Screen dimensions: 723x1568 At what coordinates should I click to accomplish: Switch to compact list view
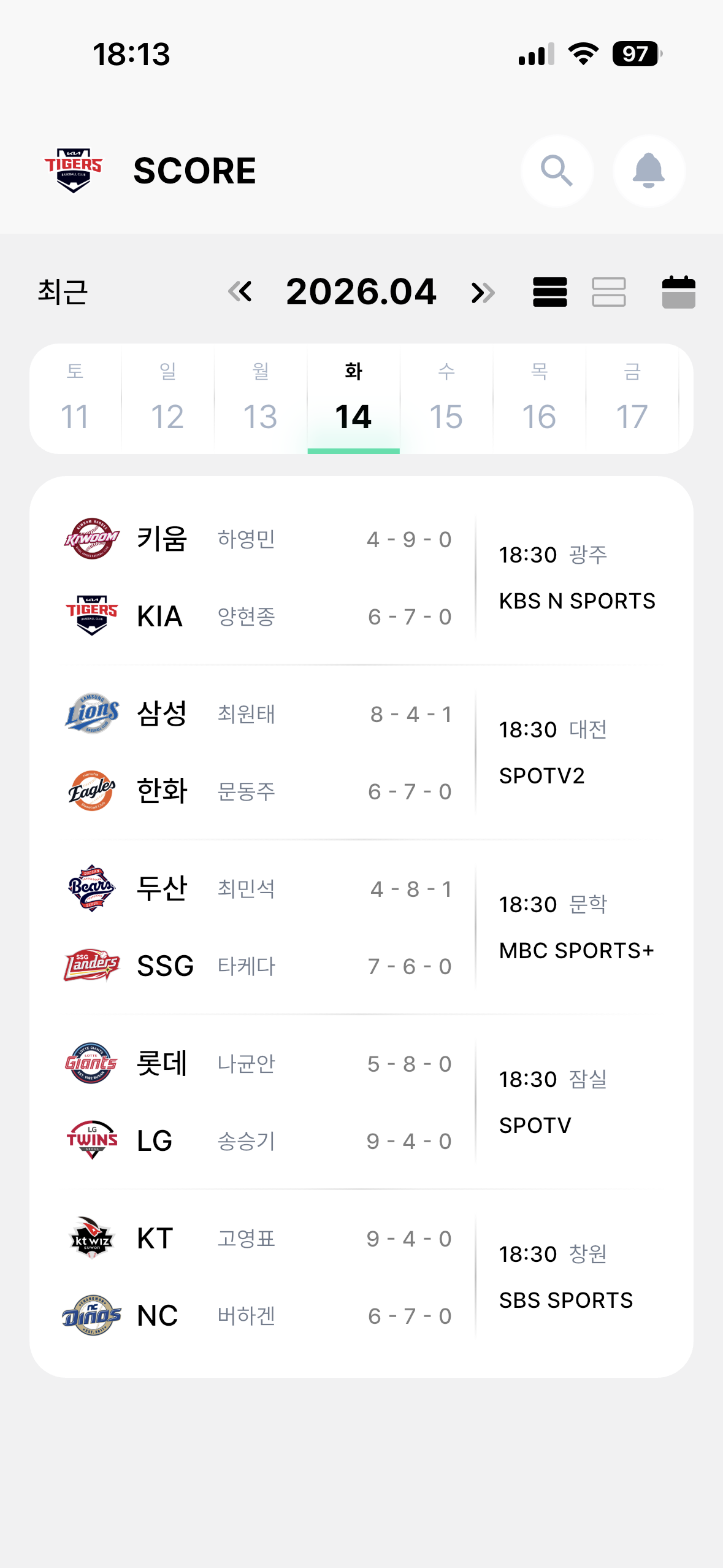pyautogui.click(x=549, y=292)
